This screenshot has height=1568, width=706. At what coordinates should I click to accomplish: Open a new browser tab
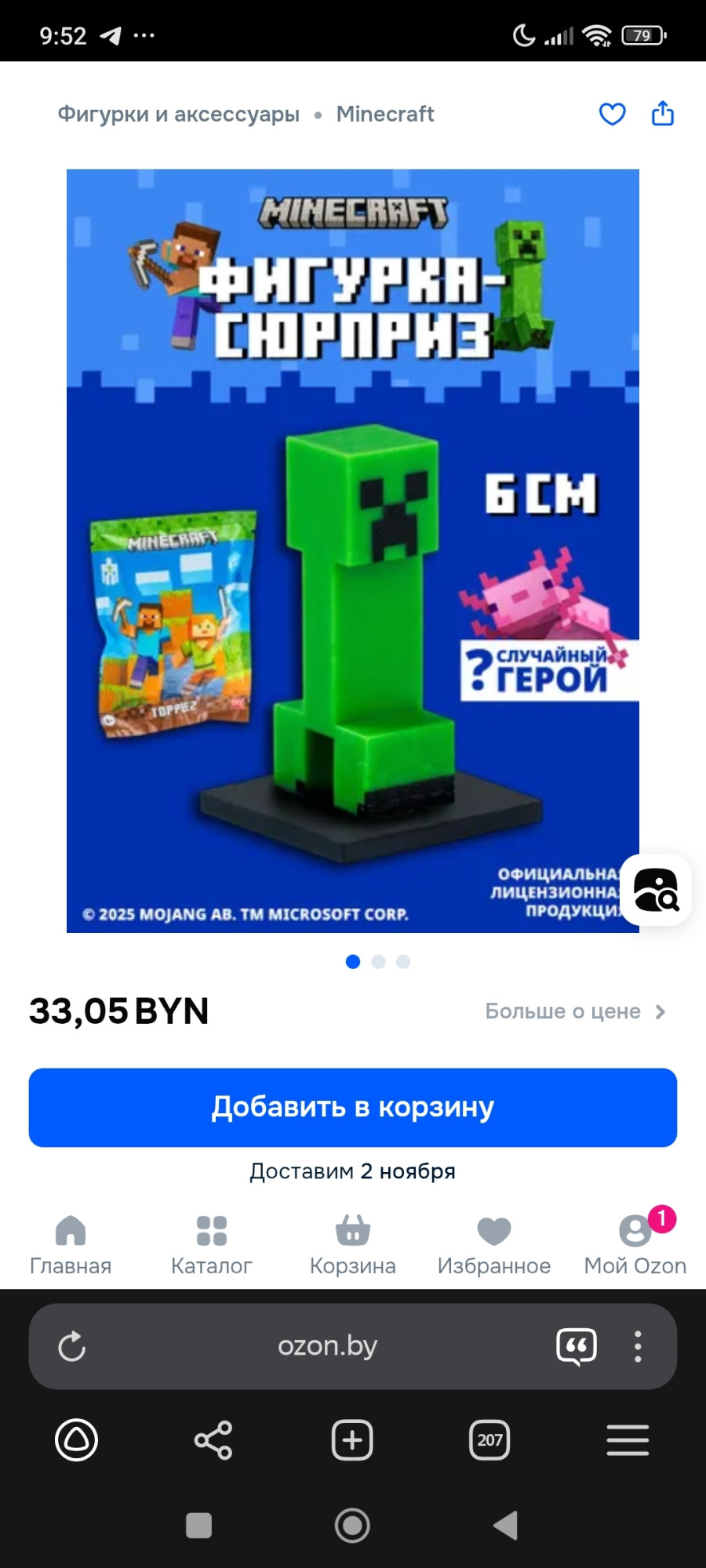(x=352, y=1440)
